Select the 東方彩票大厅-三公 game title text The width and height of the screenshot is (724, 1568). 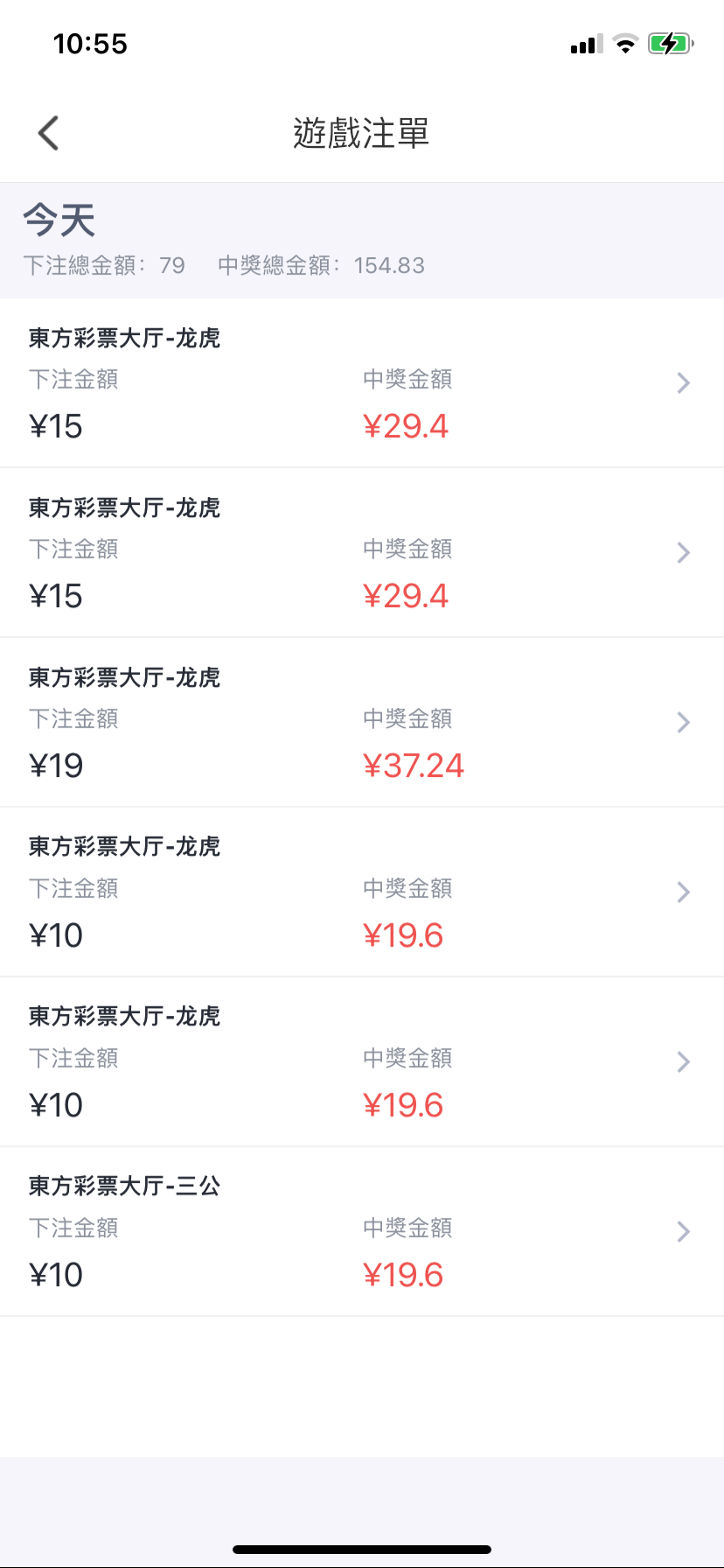(x=123, y=1186)
